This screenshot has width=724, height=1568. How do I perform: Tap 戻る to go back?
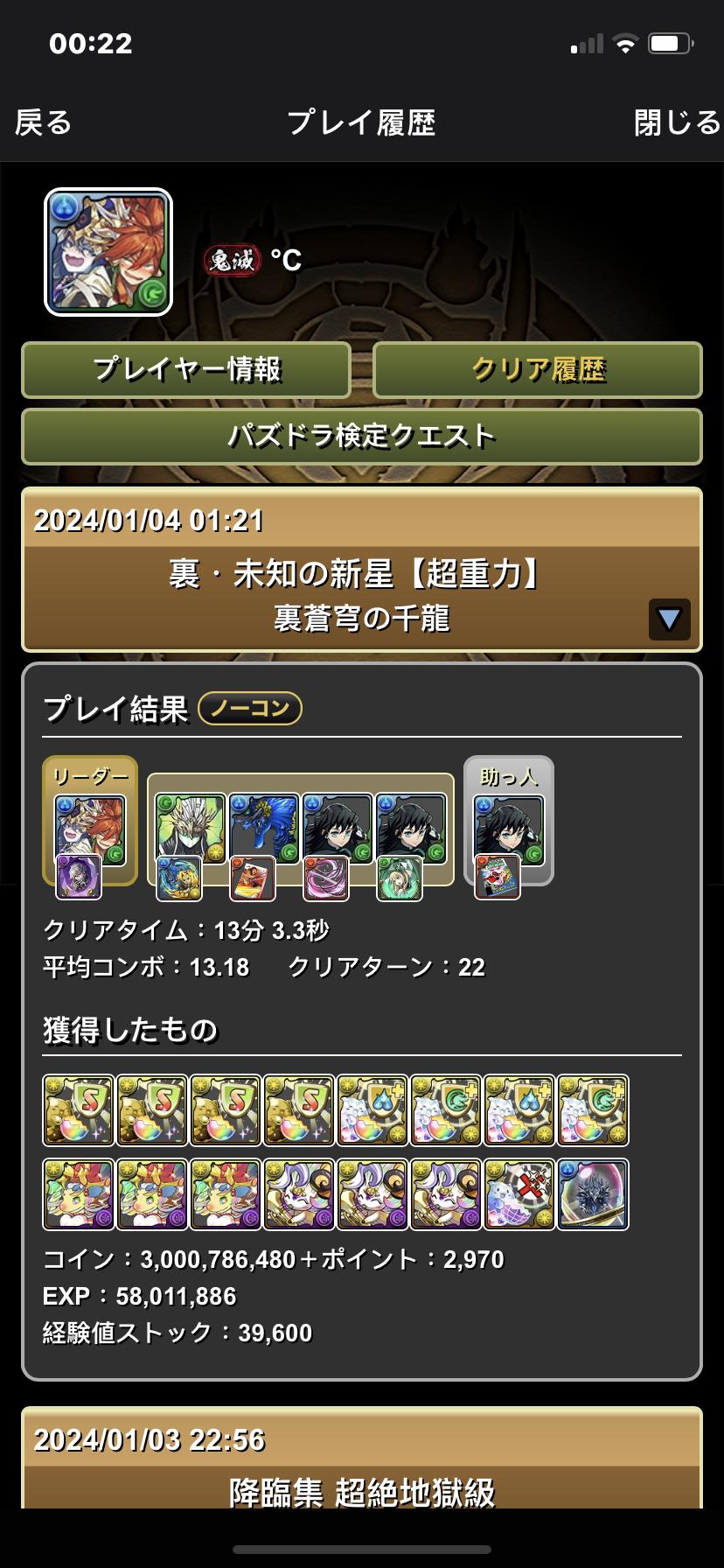(44, 122)
